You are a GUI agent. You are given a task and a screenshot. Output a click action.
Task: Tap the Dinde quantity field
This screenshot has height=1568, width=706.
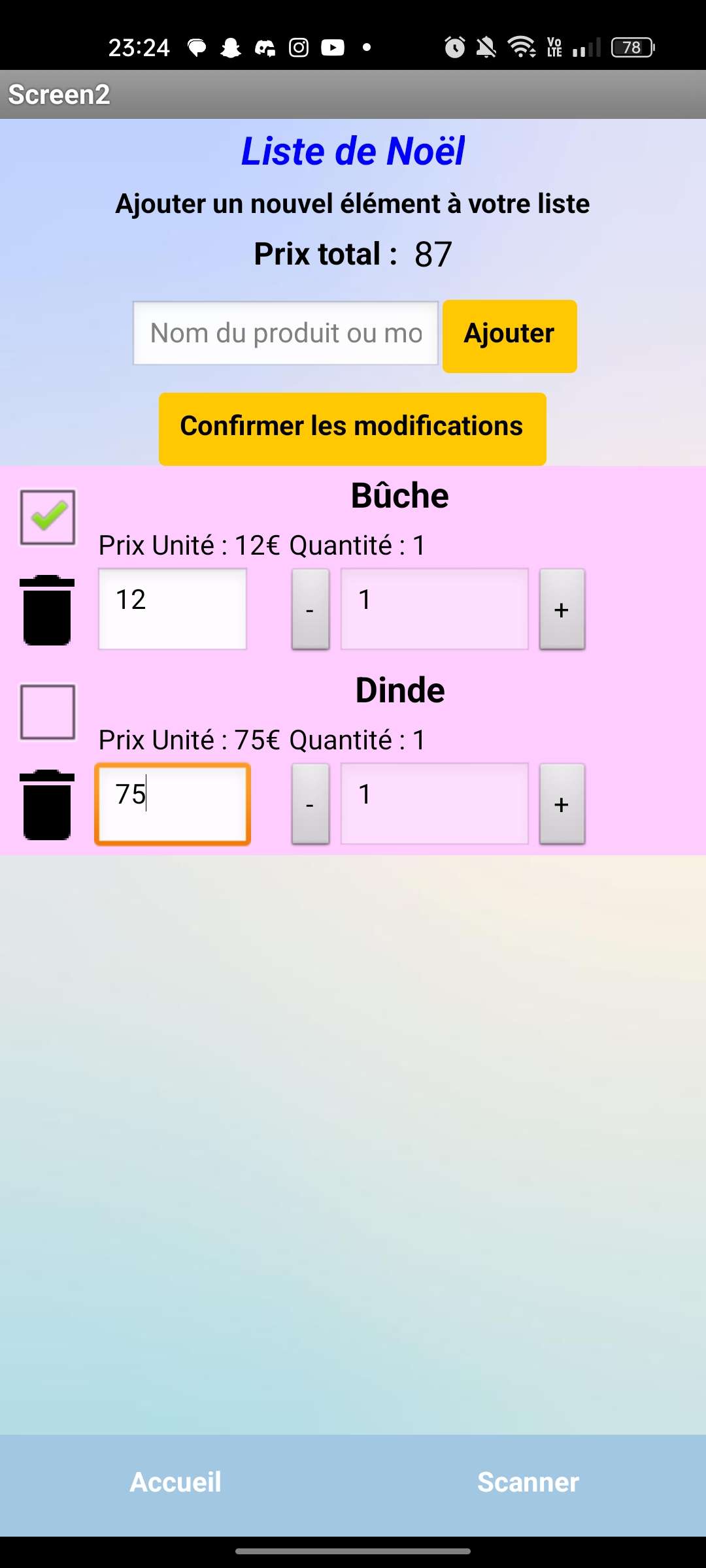(x=434, y=804)
